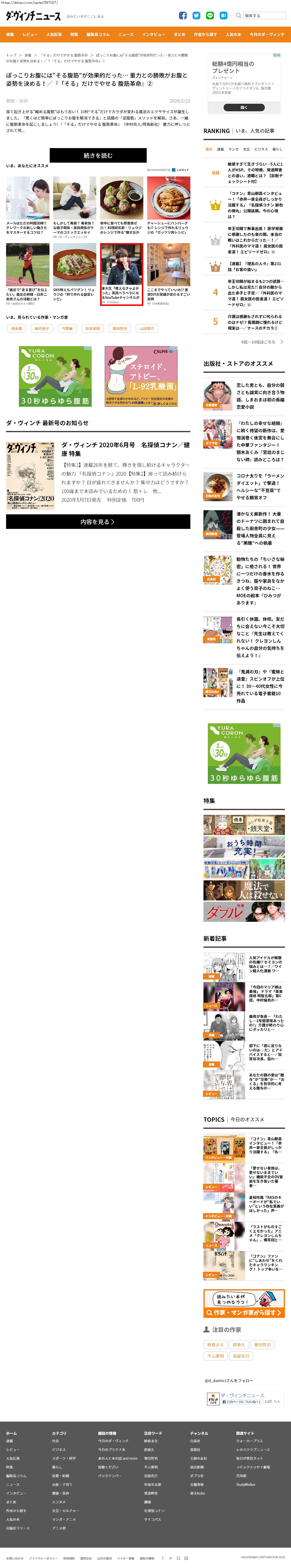Viewport: 291px width, 1568px height.
Task: Select the マンガ ranking tab
Action: (x=233, y=149)
